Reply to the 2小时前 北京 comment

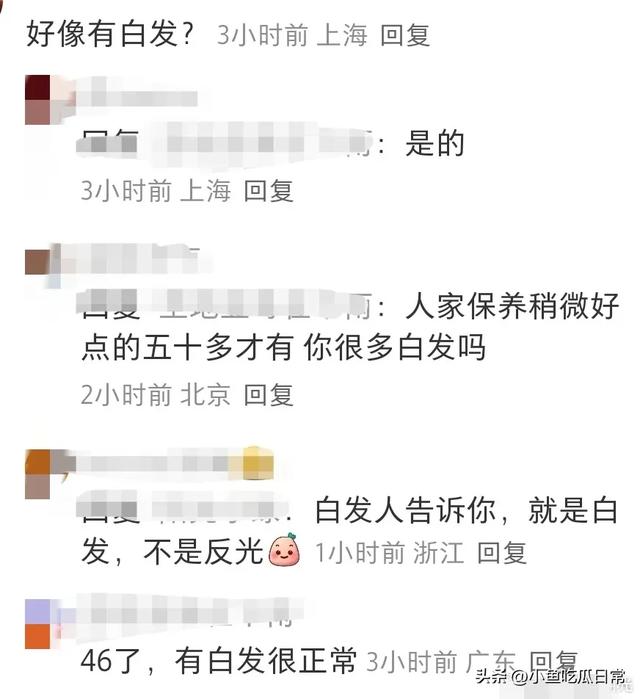(268, 394)
